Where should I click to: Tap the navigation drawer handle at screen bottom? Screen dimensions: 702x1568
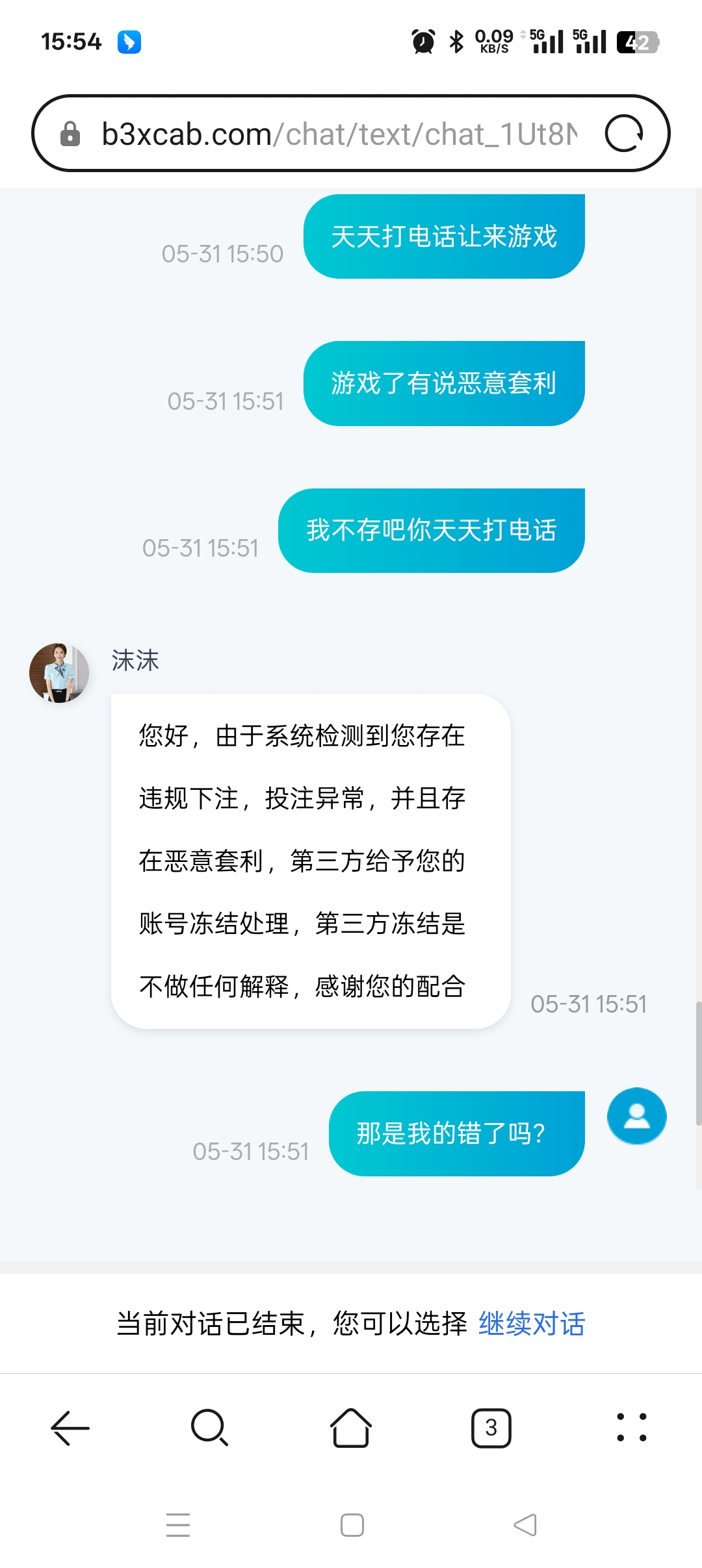click(177, 1523)
